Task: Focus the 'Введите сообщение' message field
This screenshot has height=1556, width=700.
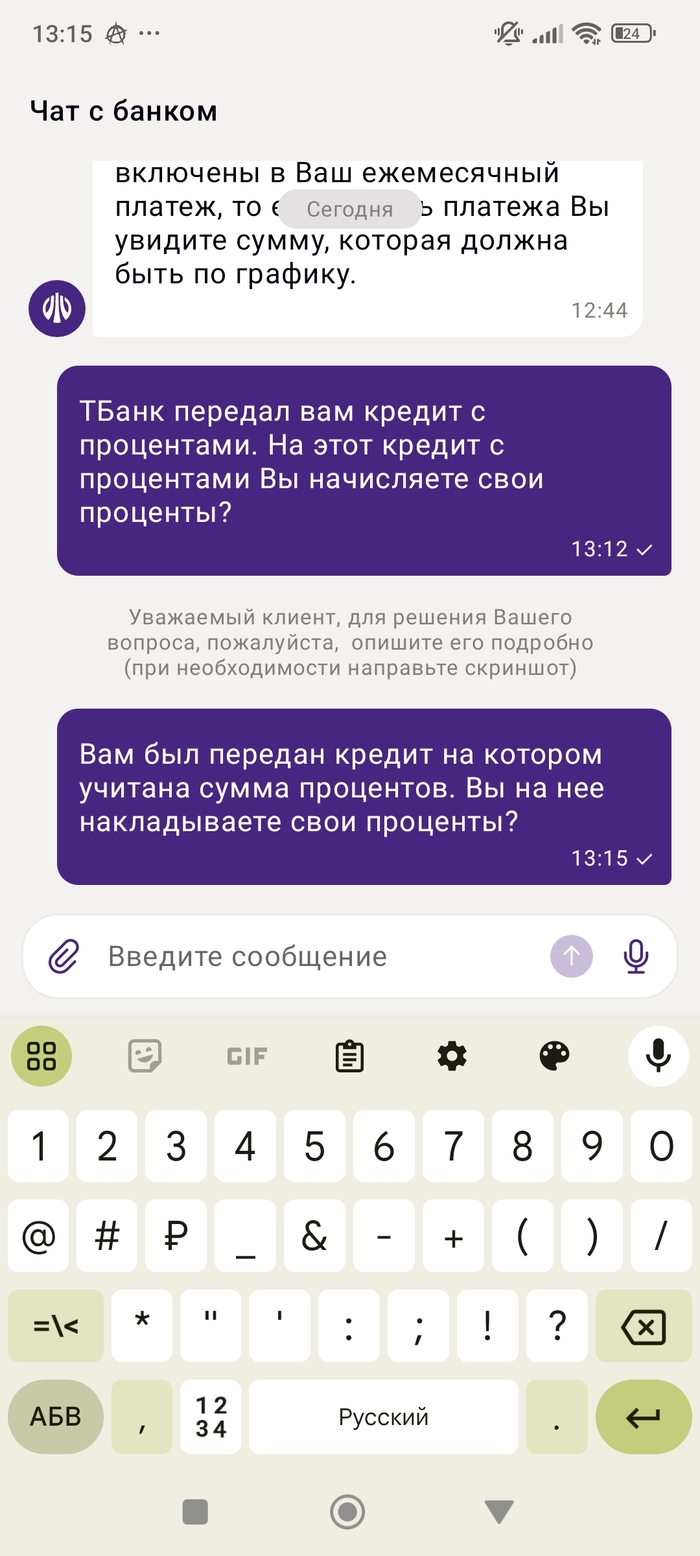Action: pos(320,957)
